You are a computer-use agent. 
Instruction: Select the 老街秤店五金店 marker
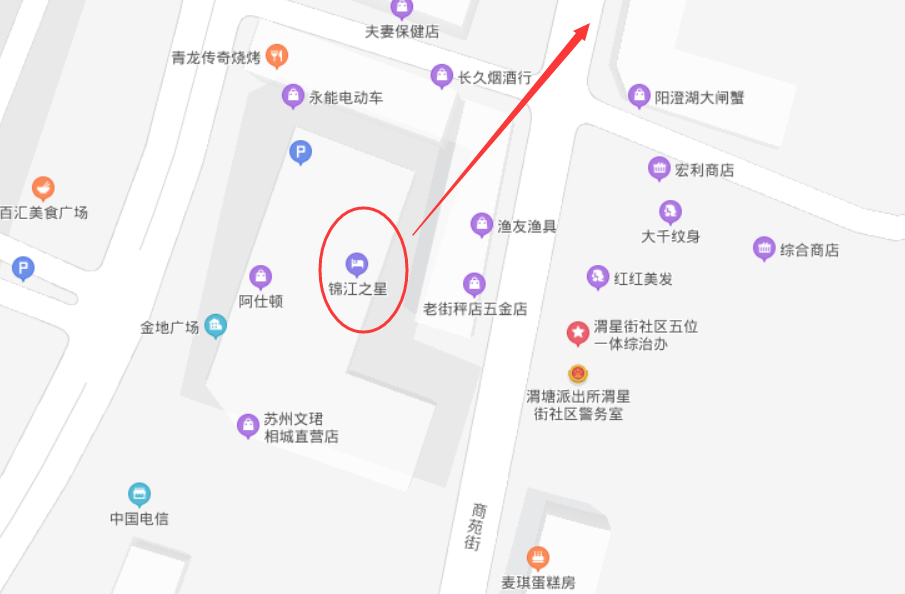tap(474, 284)
